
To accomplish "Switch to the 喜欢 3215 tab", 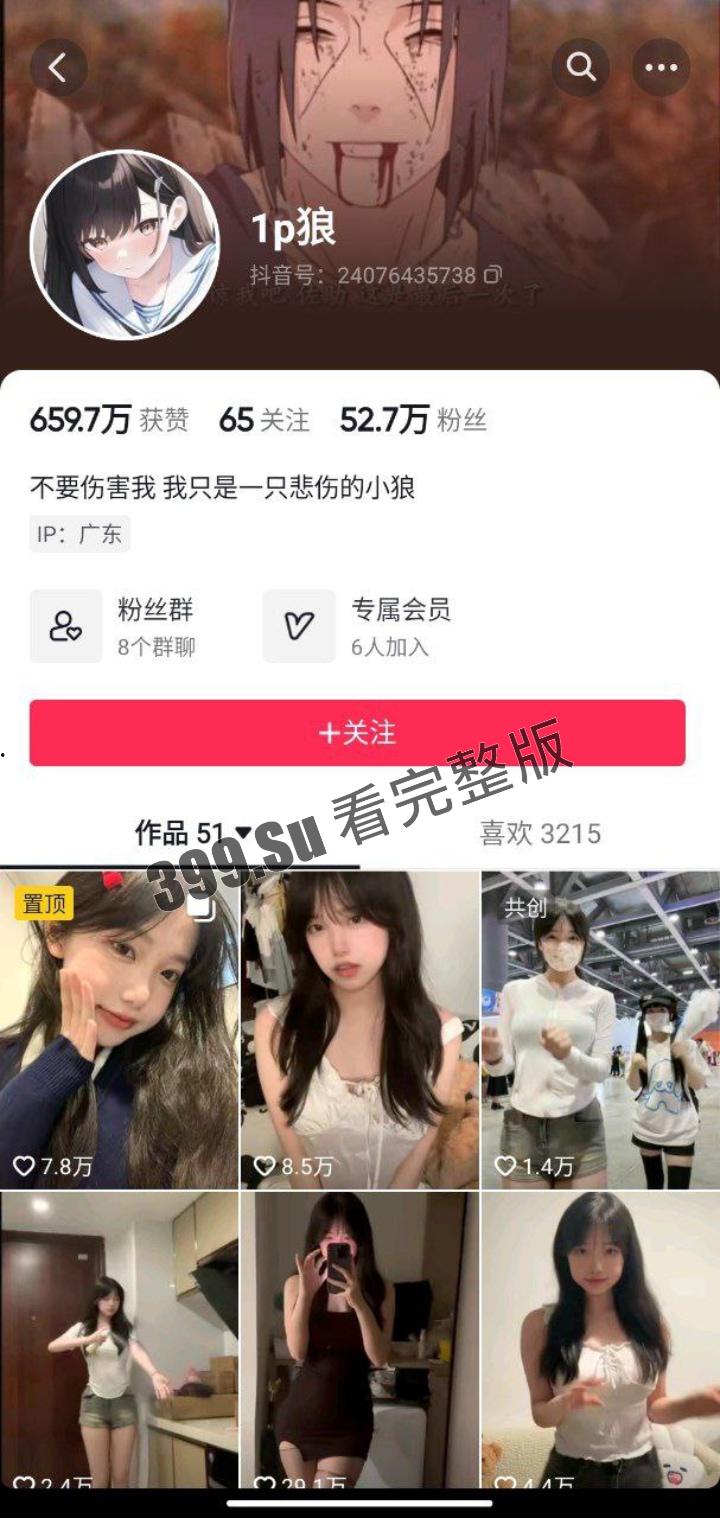I will [540, 833].
